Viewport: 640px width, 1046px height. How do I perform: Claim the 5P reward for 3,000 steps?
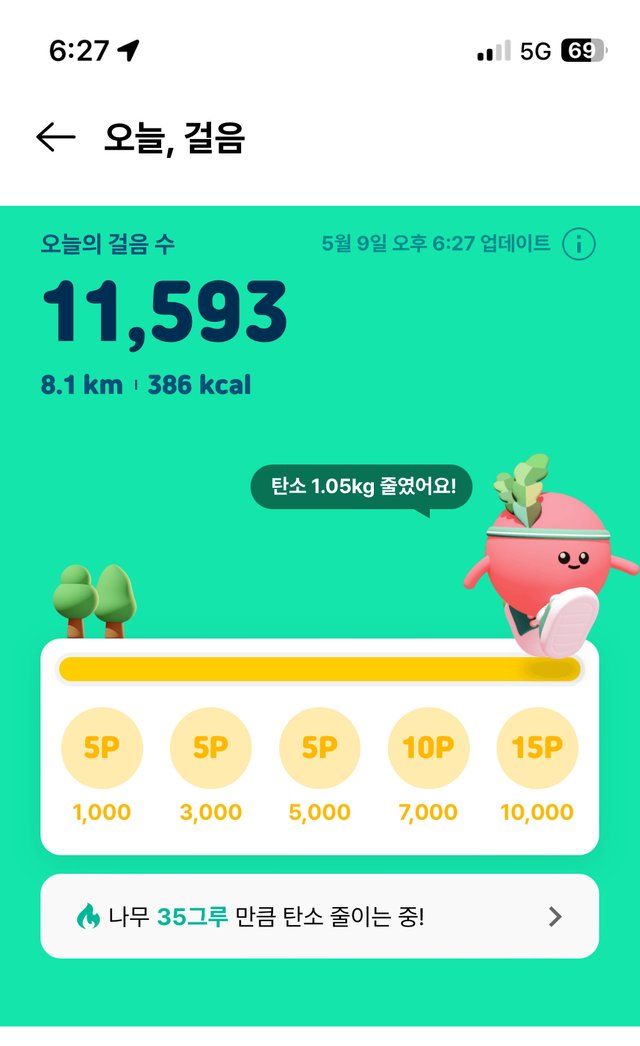point(210,748)
